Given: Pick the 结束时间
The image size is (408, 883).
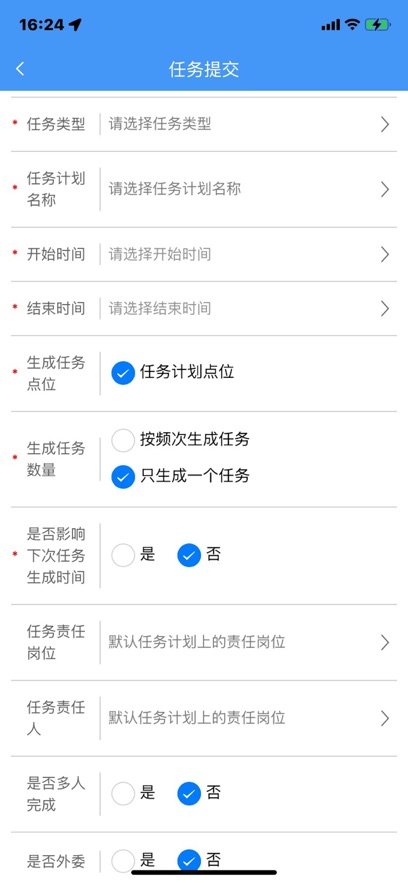Looking at the screenshot, I should pos(204,309).
